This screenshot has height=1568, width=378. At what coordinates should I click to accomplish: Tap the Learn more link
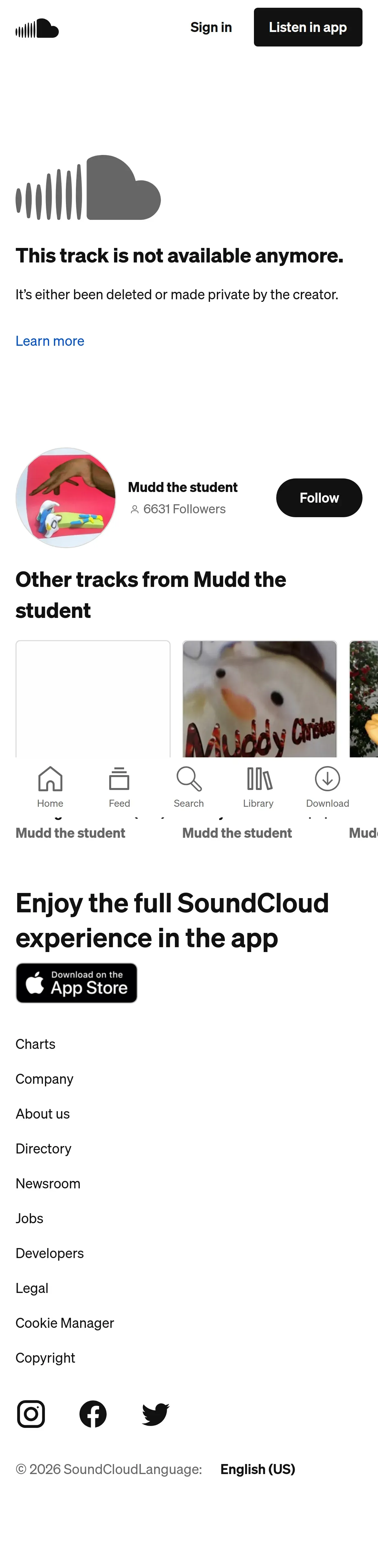pos(50,341)
